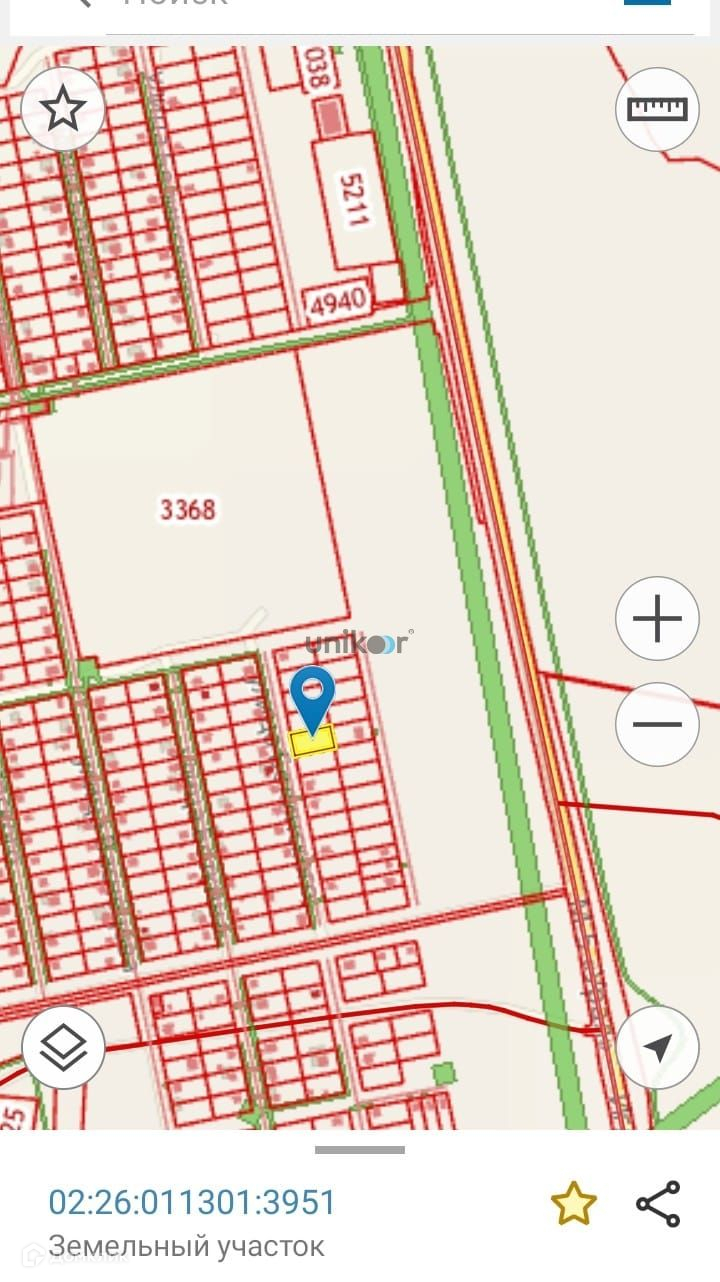
Task: Zoom out with the minus button
Action: 657,724
